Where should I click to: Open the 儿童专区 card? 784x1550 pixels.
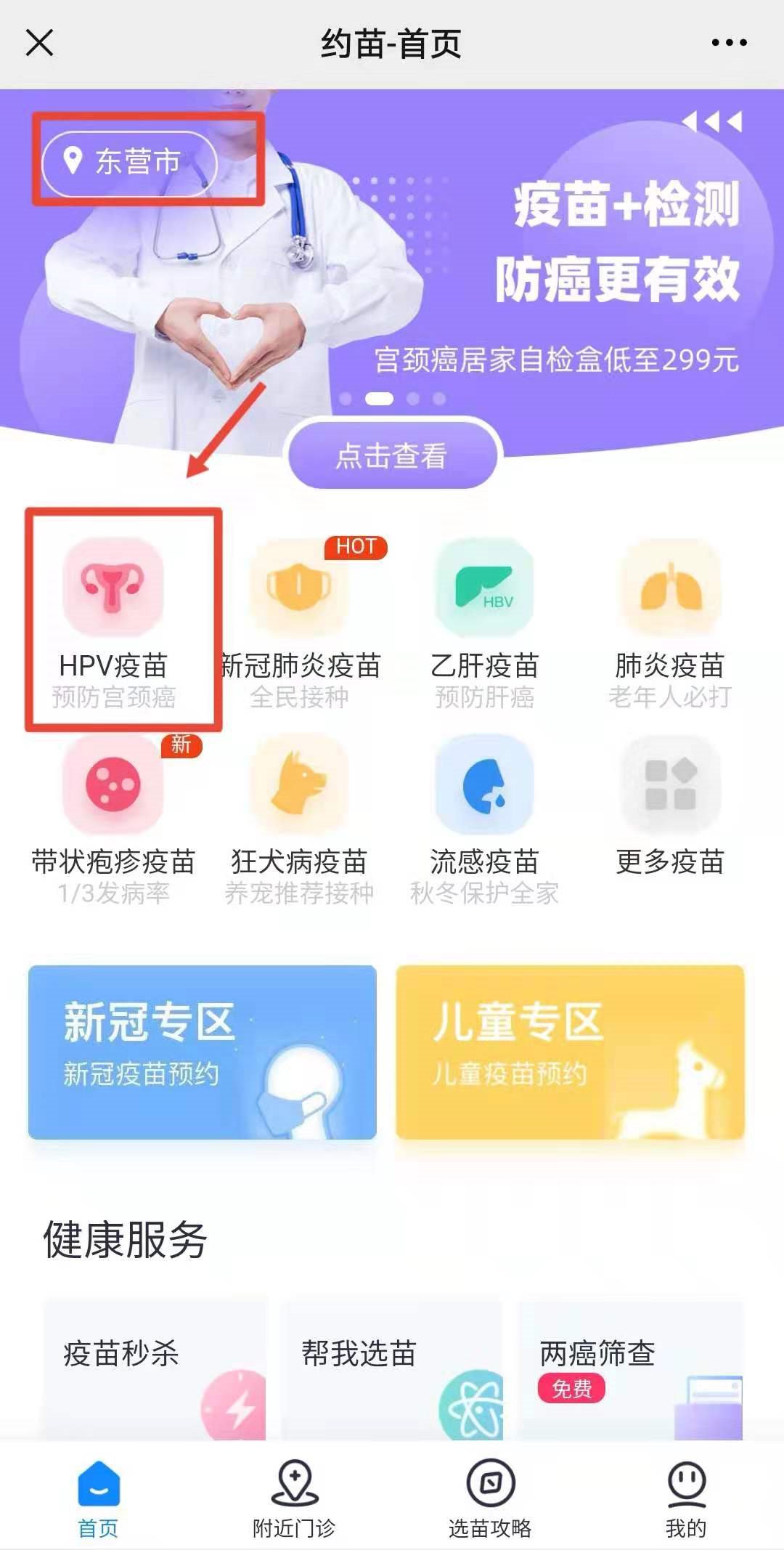570,1052
